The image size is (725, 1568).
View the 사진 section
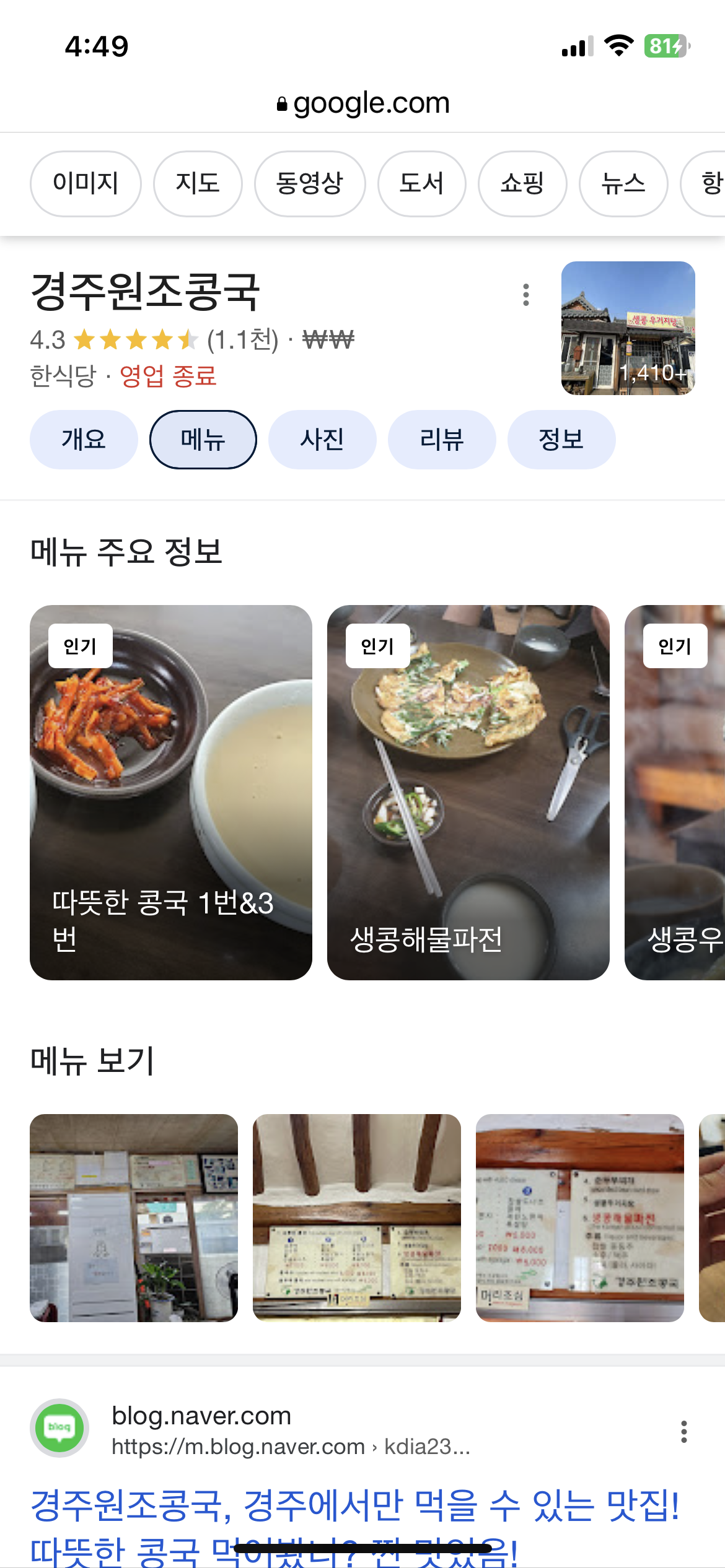(x=322, y=440)
